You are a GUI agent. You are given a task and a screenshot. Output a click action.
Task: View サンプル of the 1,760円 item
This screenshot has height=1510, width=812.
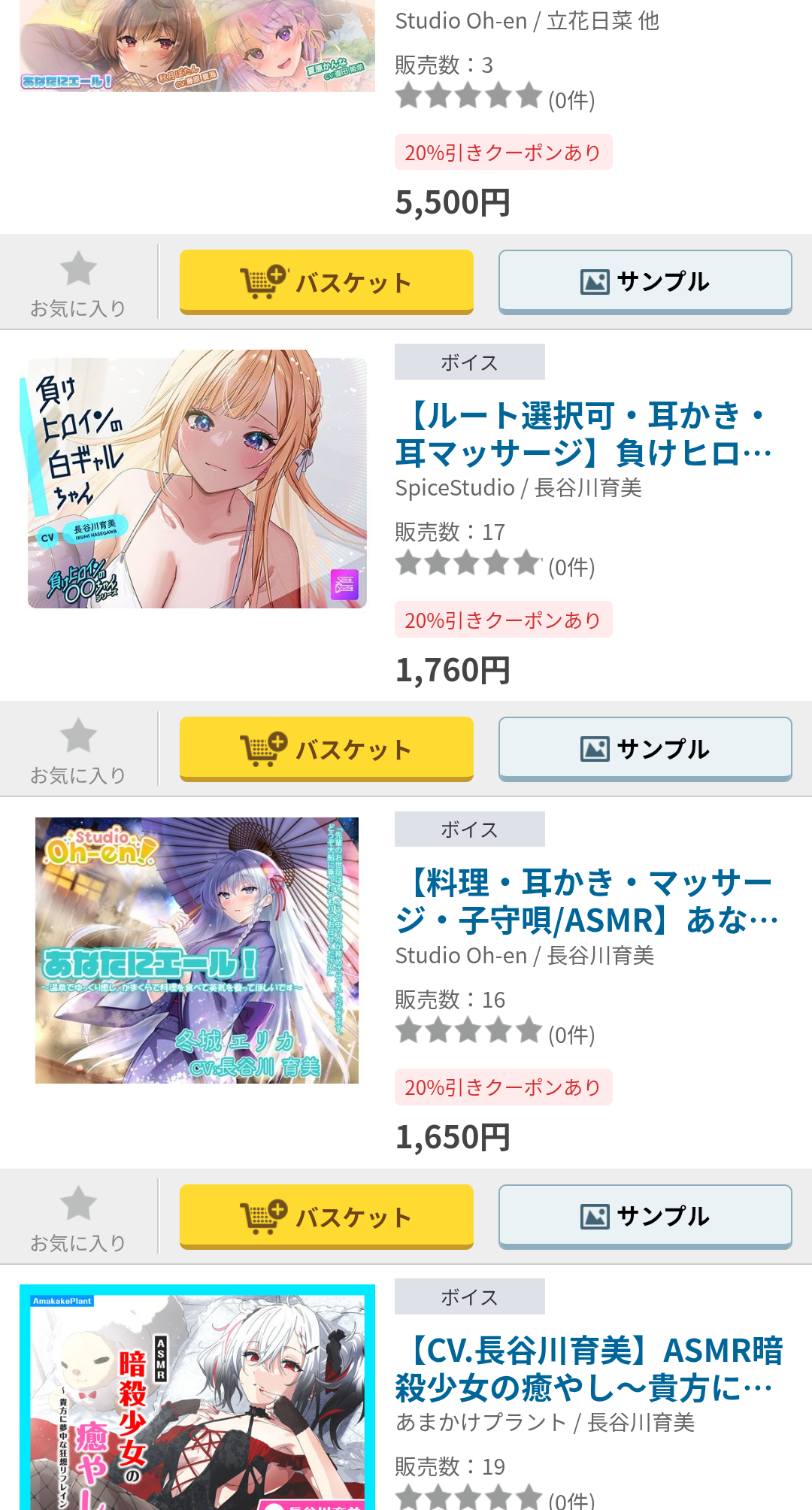coord(645,749)
